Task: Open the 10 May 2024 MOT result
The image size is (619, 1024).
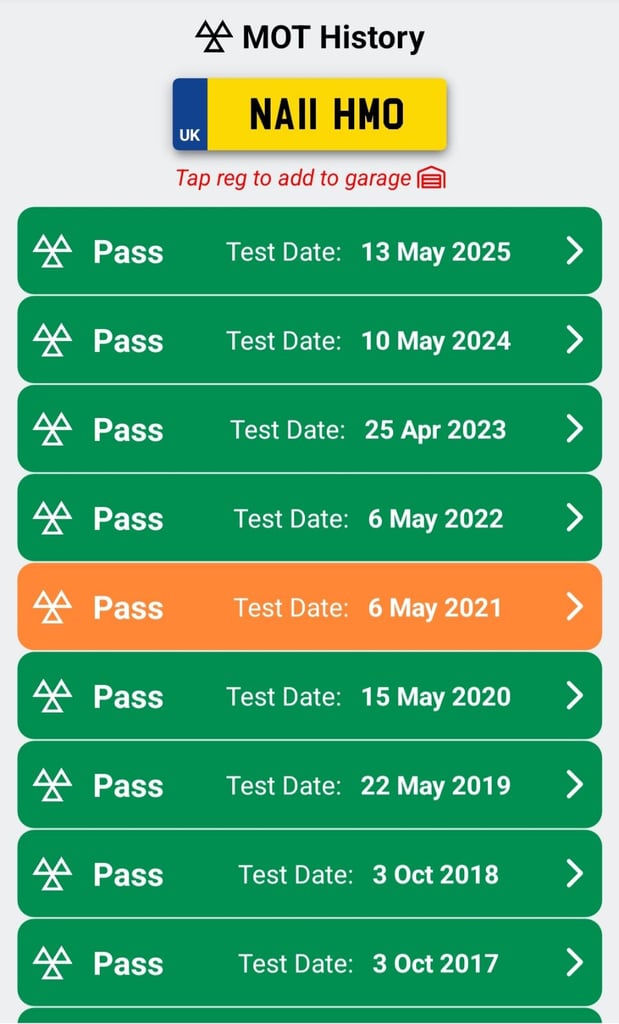Action: click(310, 340)
